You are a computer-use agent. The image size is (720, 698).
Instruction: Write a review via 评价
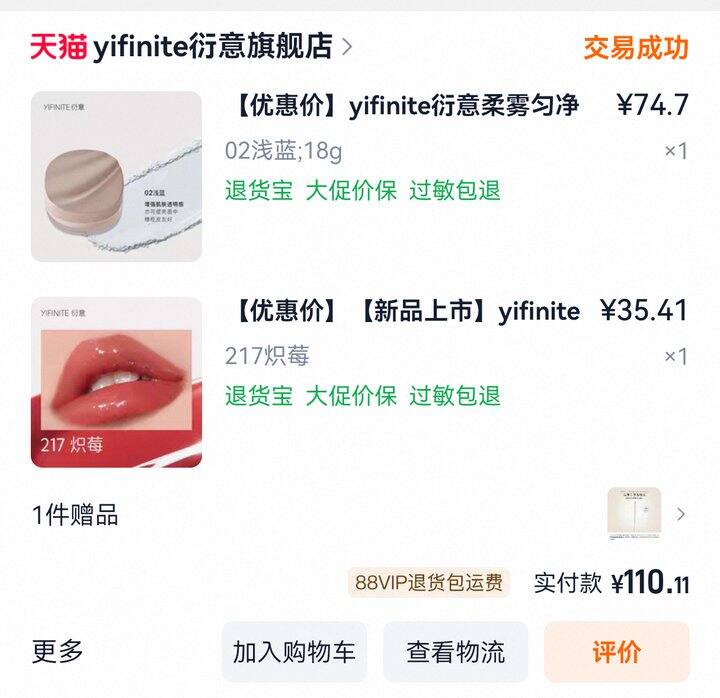tap(617, 652)
